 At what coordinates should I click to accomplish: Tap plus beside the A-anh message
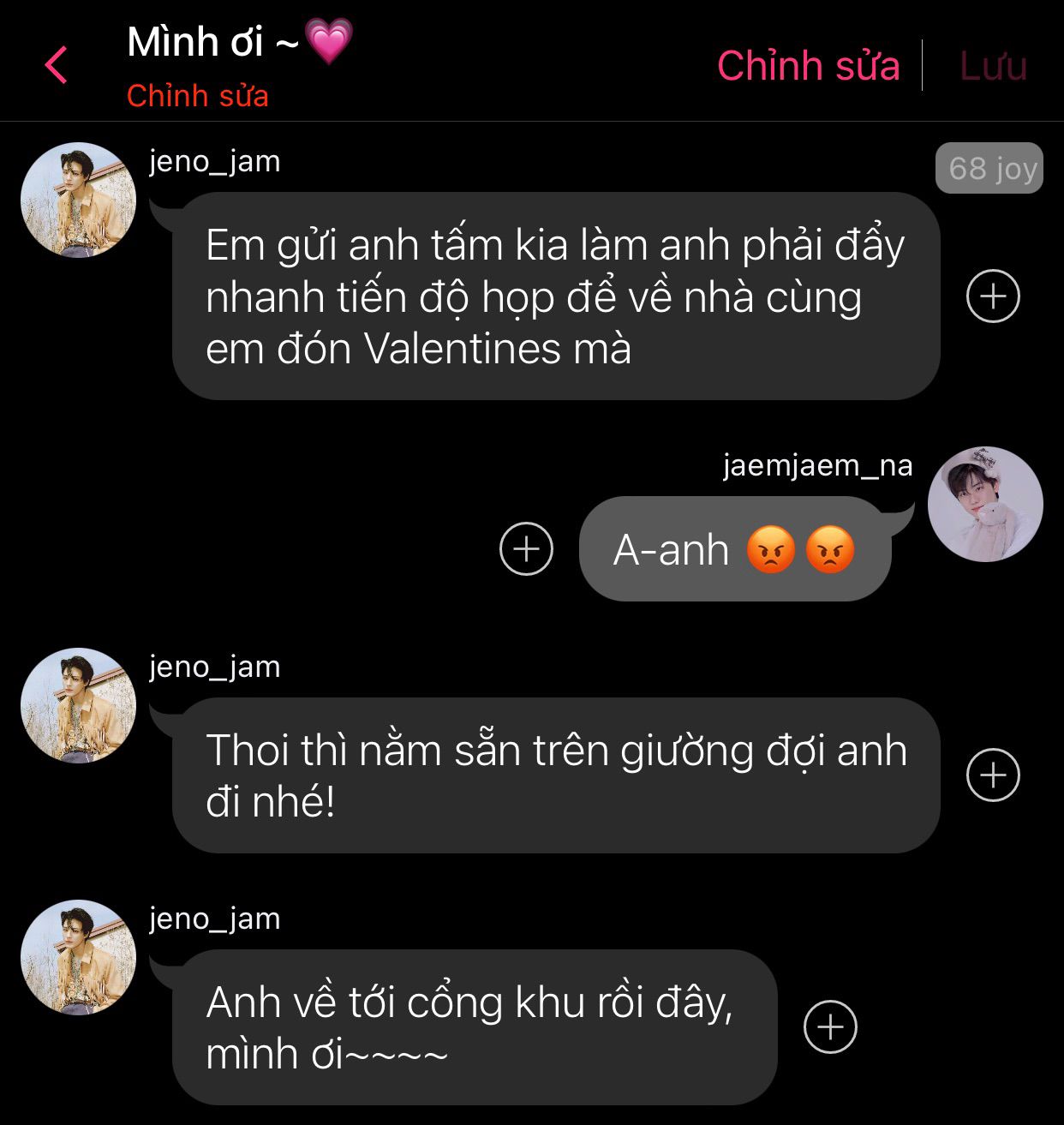[526, 548]
